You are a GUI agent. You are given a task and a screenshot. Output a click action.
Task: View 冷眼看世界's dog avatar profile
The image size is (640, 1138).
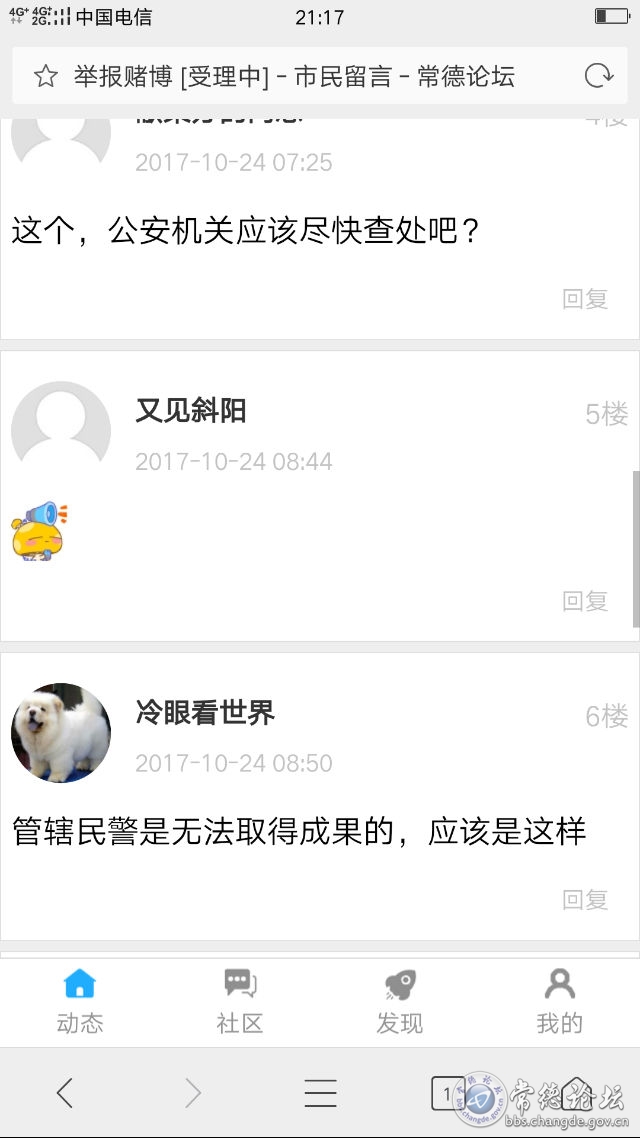61,732
